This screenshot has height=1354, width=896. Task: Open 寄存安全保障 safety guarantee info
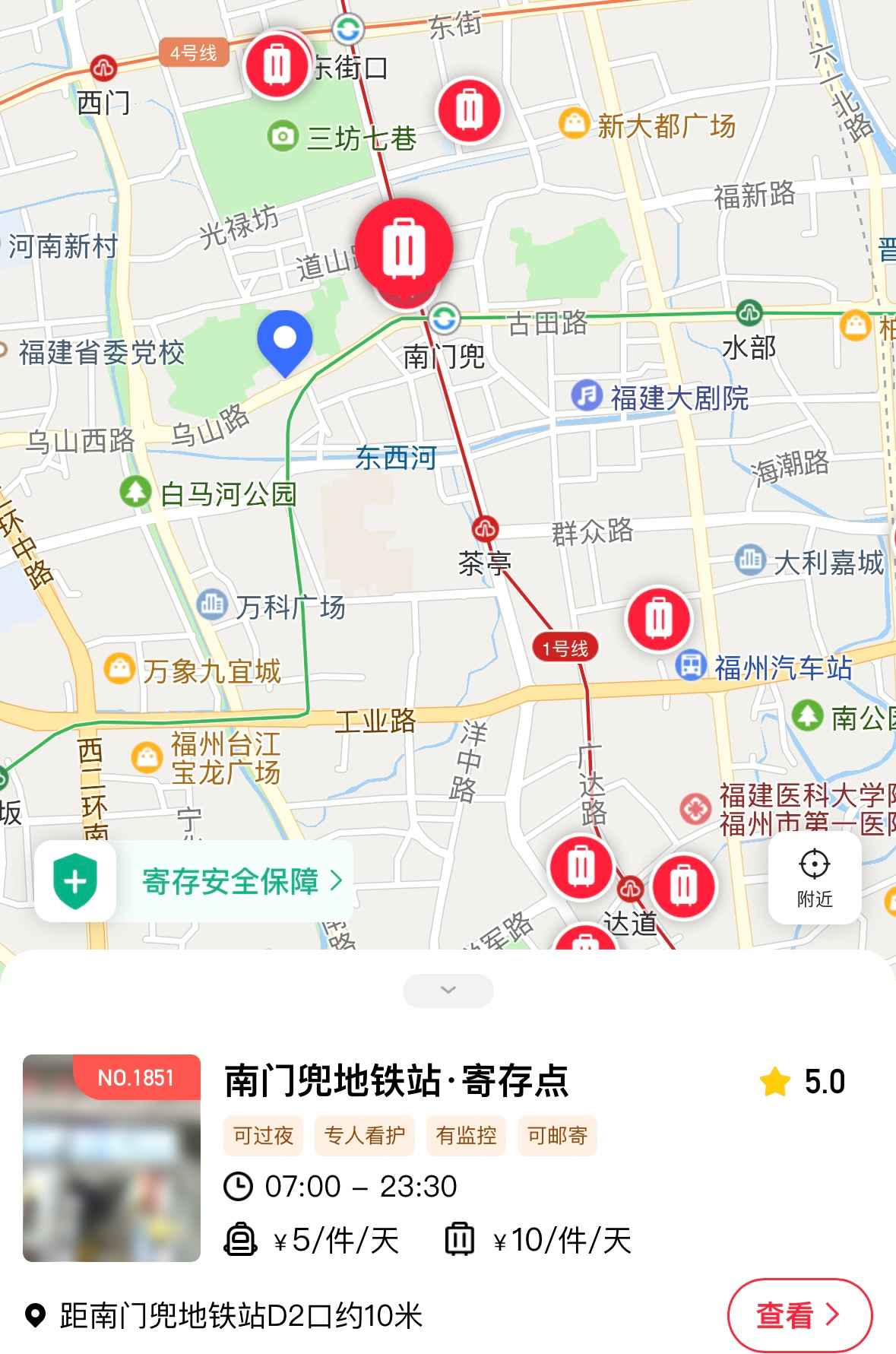(195, 881)
